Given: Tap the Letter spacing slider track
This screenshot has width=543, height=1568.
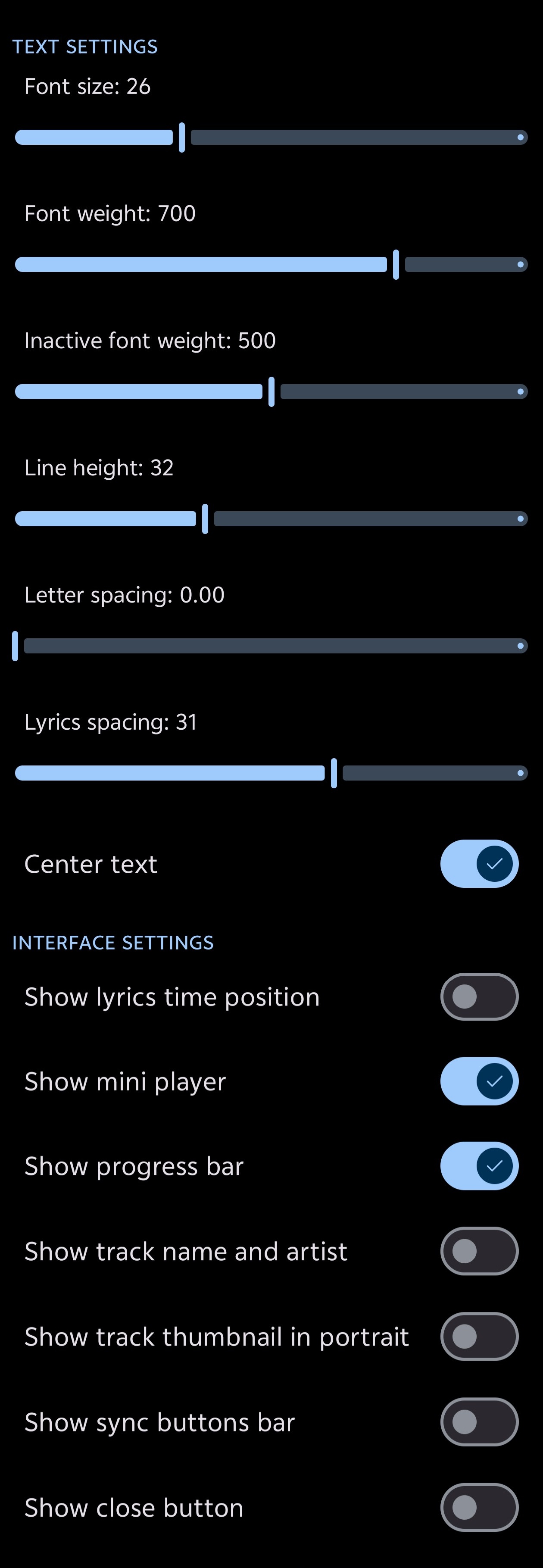Looking at the screenshot, I should coord(271,647).
